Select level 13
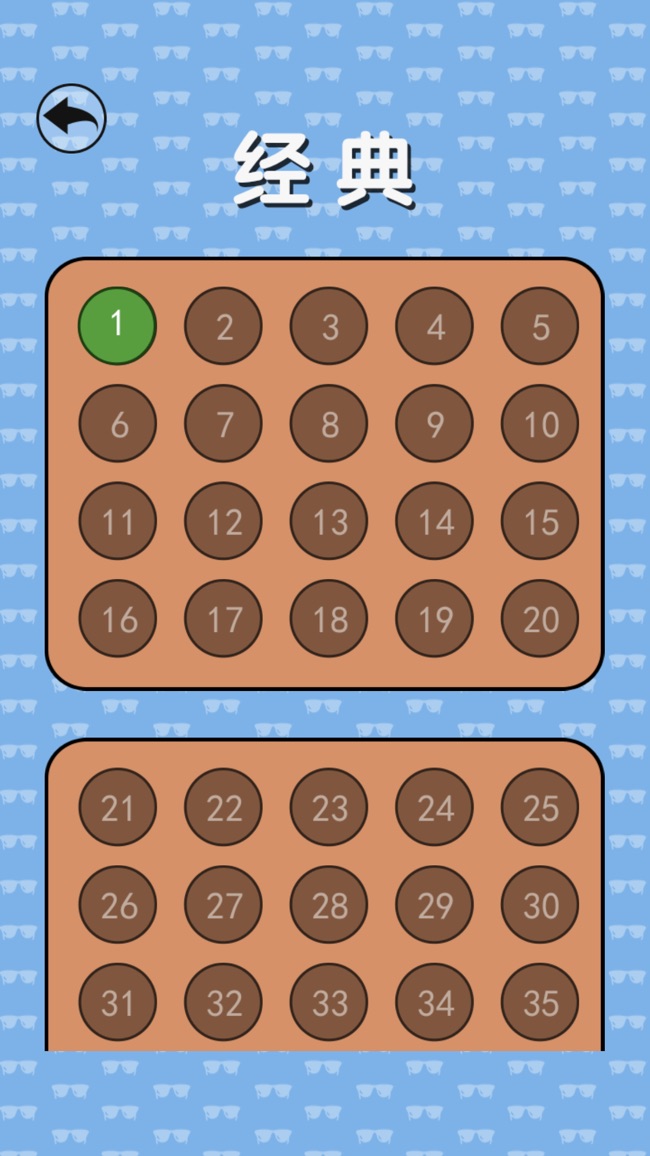 [x=329, y=521]
